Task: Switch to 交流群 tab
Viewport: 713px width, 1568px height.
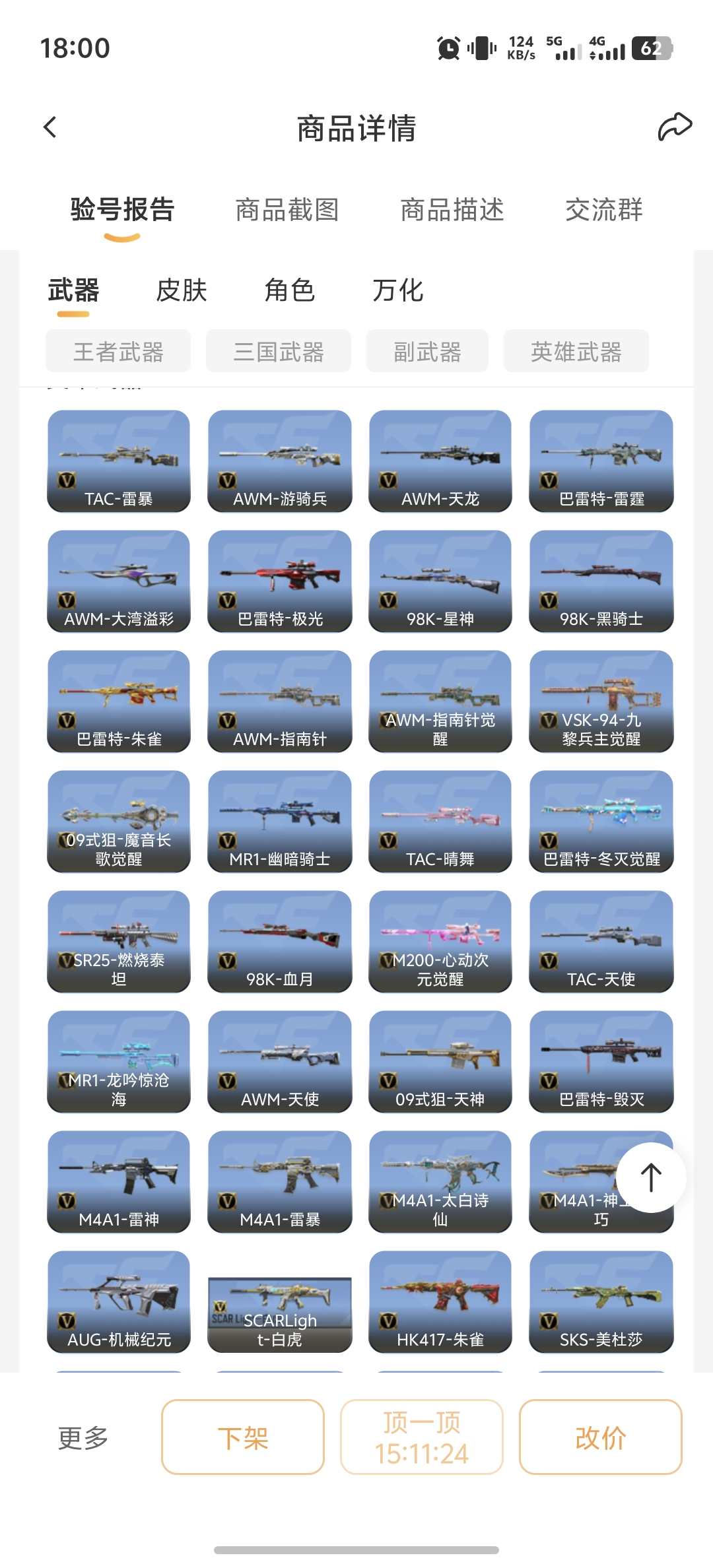Action: tap(604, 210)
